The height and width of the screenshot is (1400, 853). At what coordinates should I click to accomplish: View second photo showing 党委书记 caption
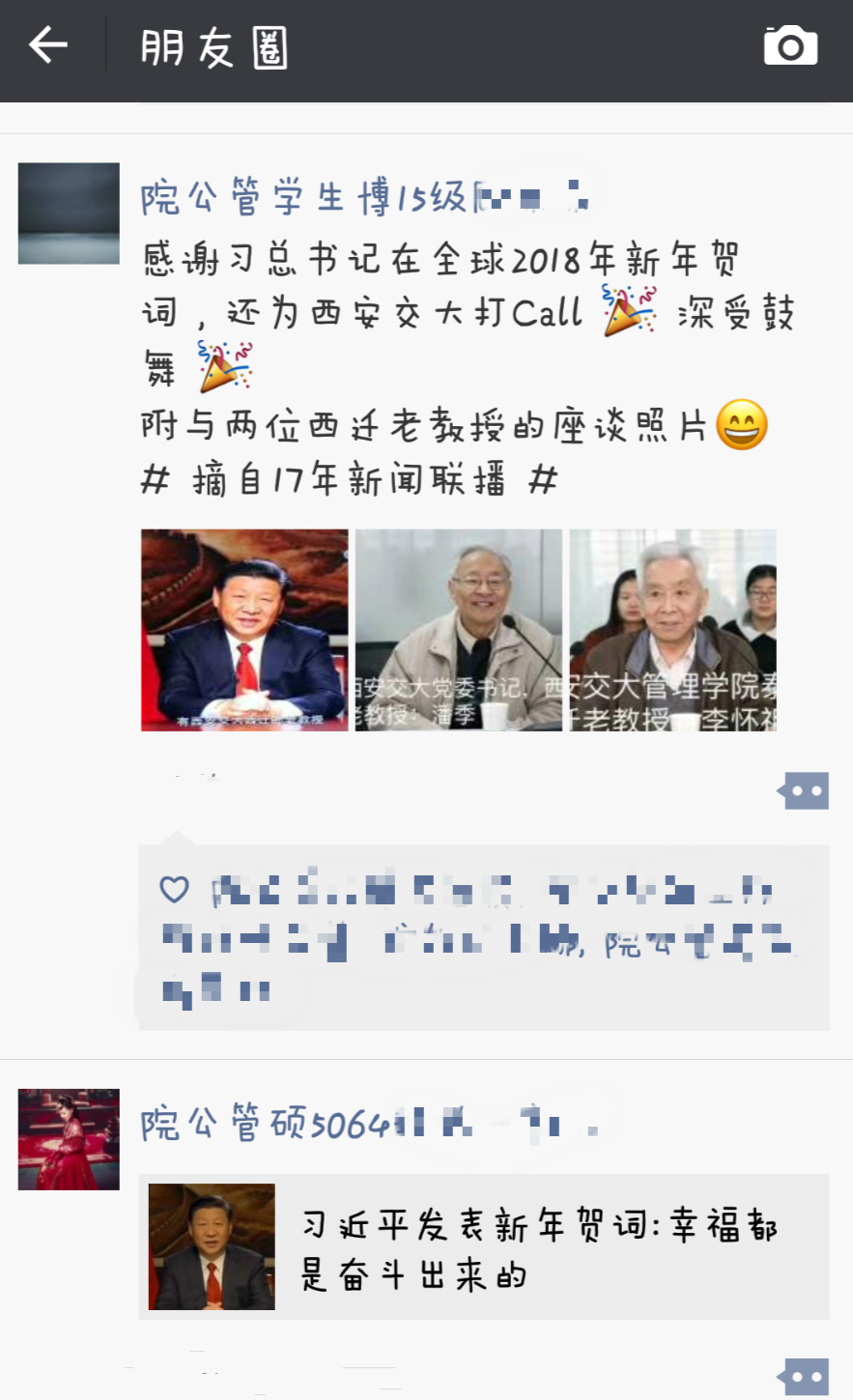(x=459, y=629)
